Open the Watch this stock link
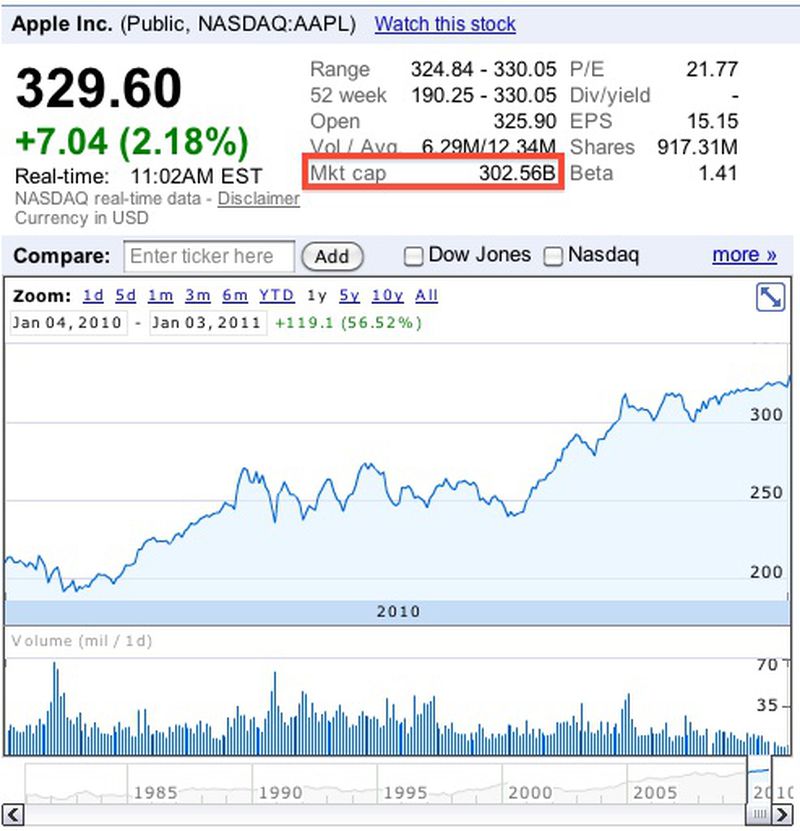The width and height of the screenshot is (800, 831). [446, 24]
